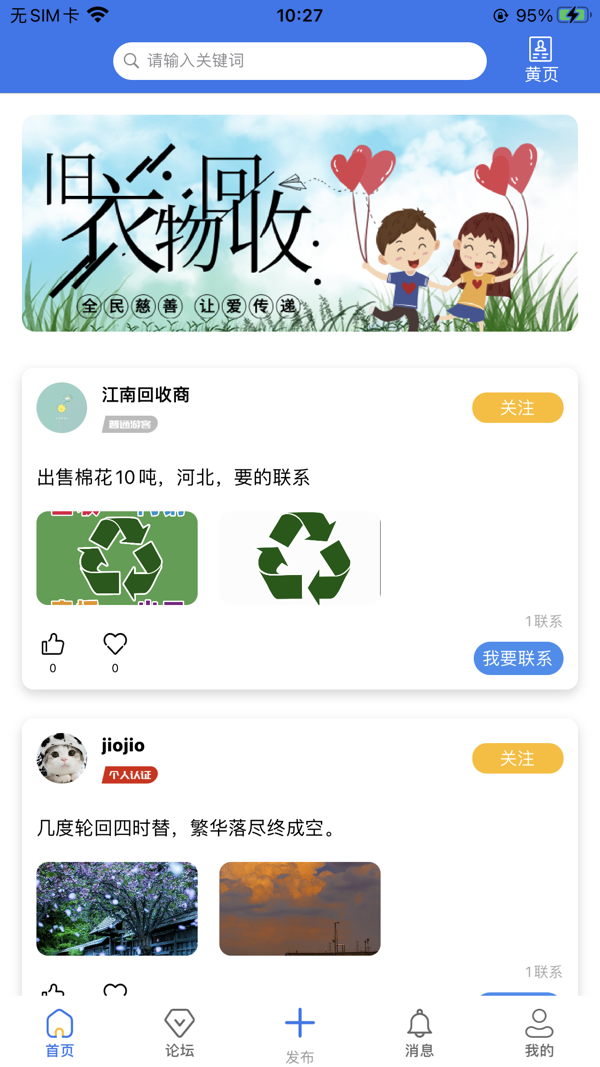This screenshot has height=1067, width=600.
Task: Switch to the 首页 tab
Action: pos(60,1033)
